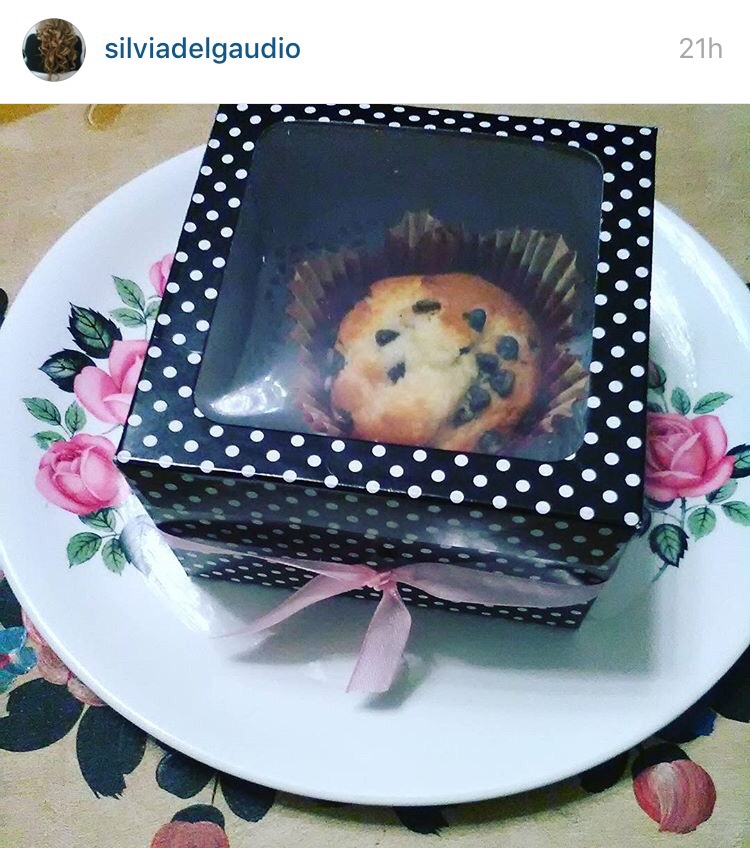
Task: Tap the silviadelgaudio username link
Action: 202,49
